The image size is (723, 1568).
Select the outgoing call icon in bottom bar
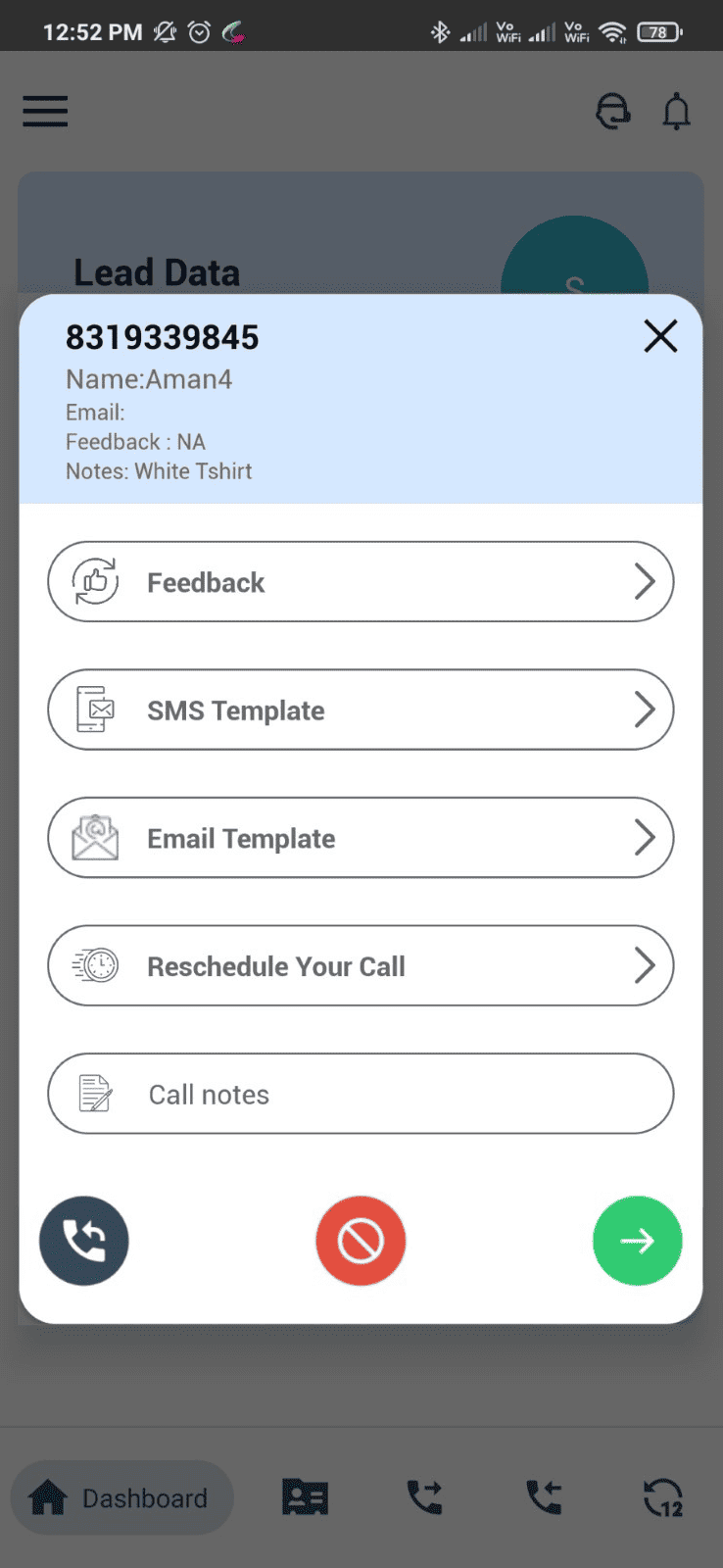coord(424,1496)
